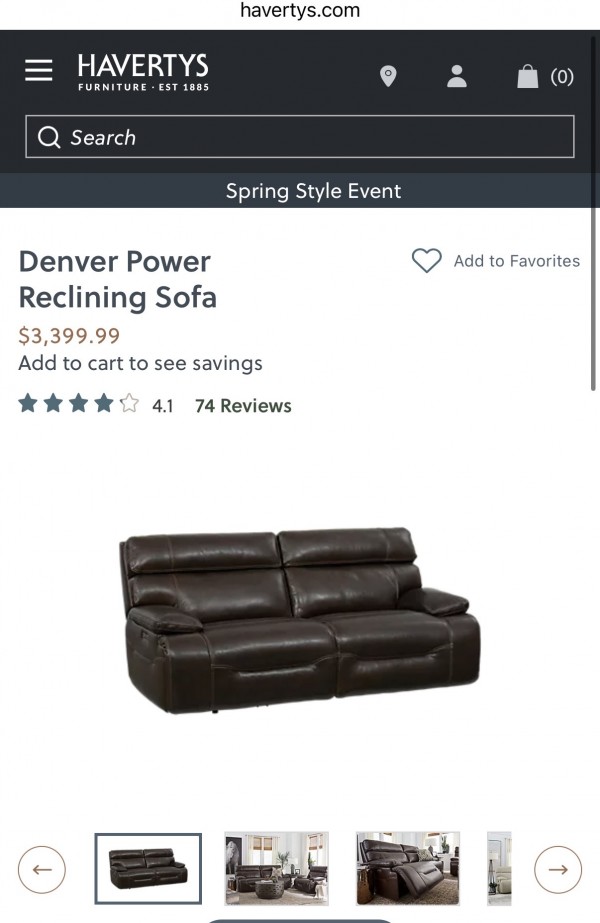
Task: Open the store locator pin
Action: tap(388, 76)
